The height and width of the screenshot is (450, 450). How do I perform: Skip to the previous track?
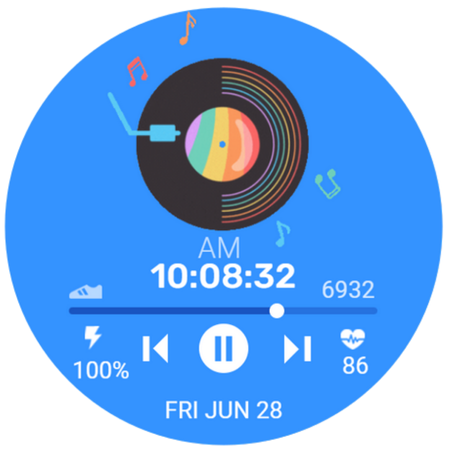(x=155, y=349)
